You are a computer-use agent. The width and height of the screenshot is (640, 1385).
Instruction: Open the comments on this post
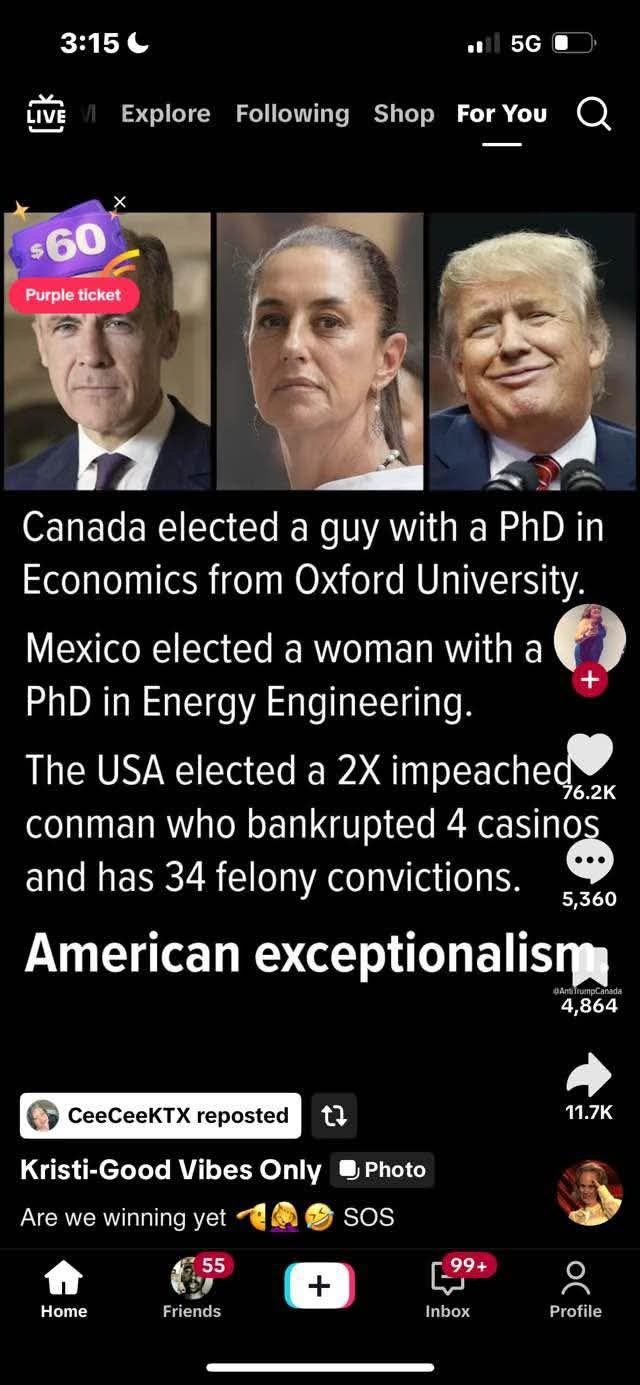click(589, 861)
